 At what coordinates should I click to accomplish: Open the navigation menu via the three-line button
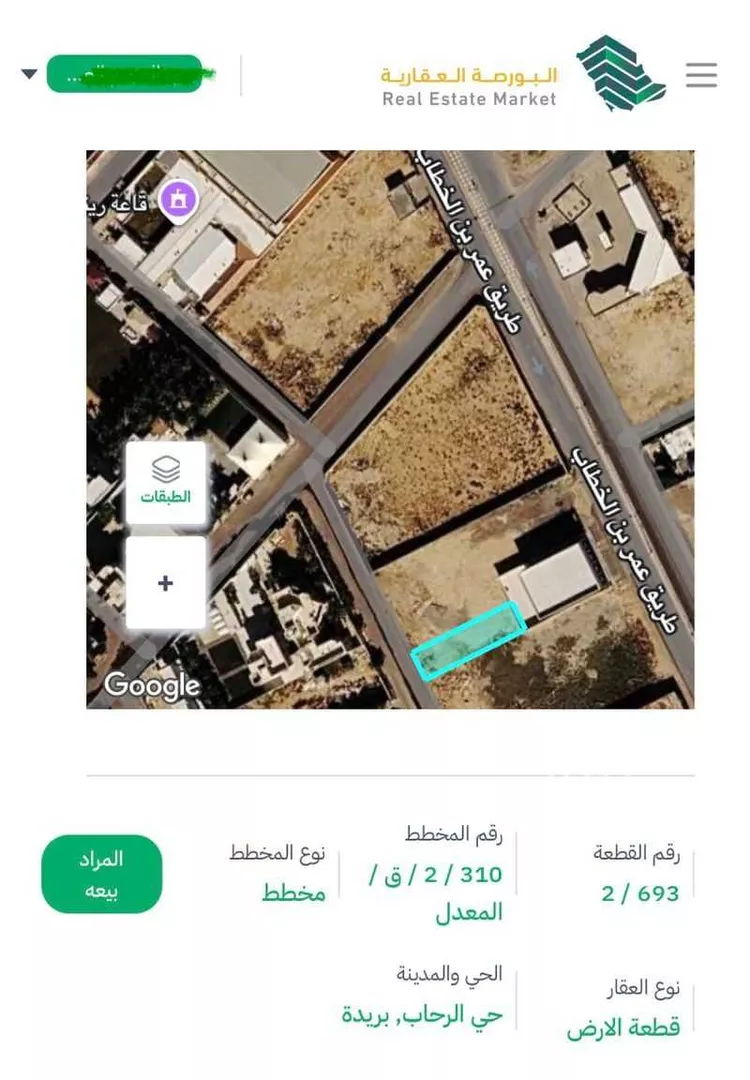(701, 73)
